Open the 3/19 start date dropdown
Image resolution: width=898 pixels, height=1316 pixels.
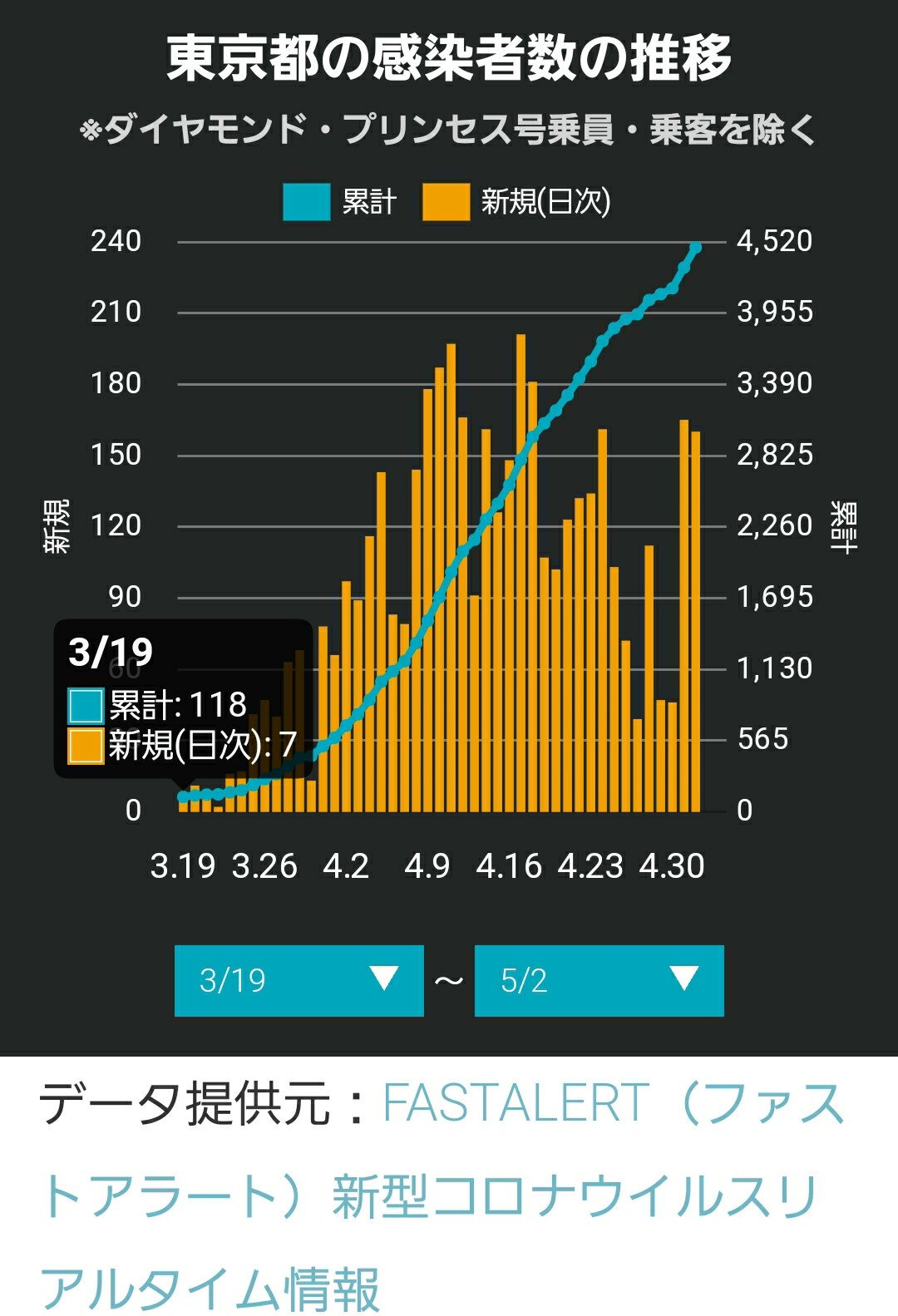coord(299,980)
